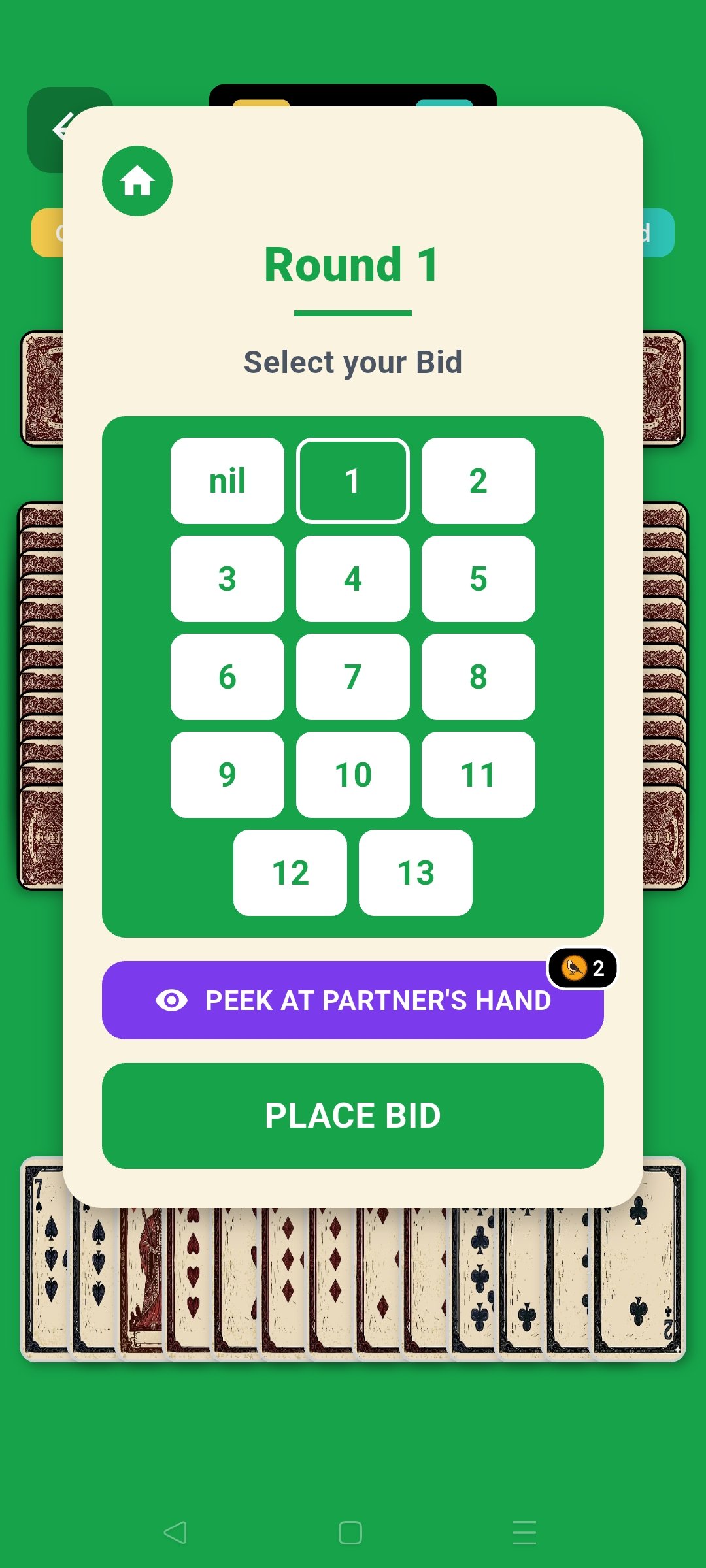Set bid to 5
The image size is (706, 1568).
(478, 579)
